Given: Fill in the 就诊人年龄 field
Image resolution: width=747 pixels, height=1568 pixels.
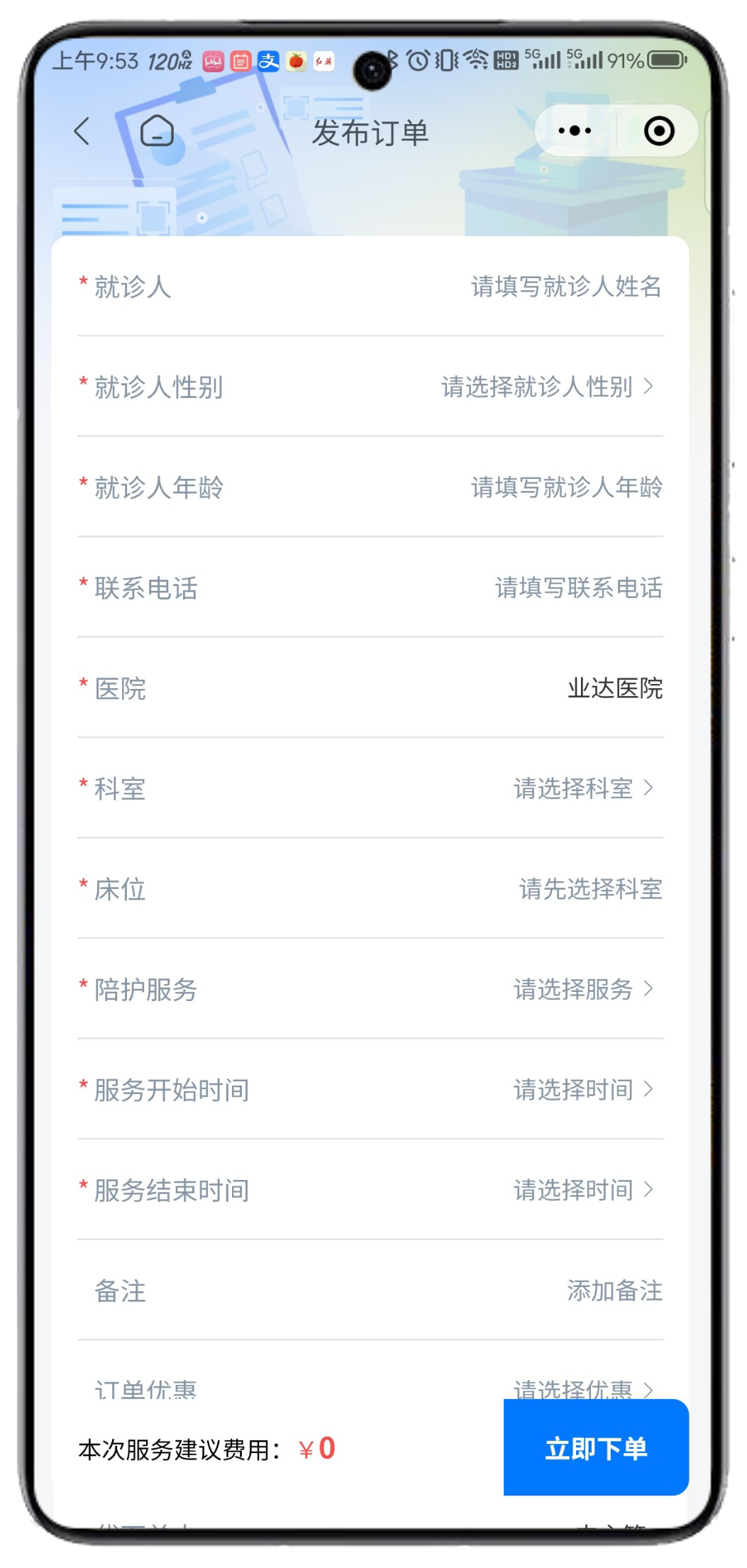Looking at the screenshot, I should tap(565, 487).
